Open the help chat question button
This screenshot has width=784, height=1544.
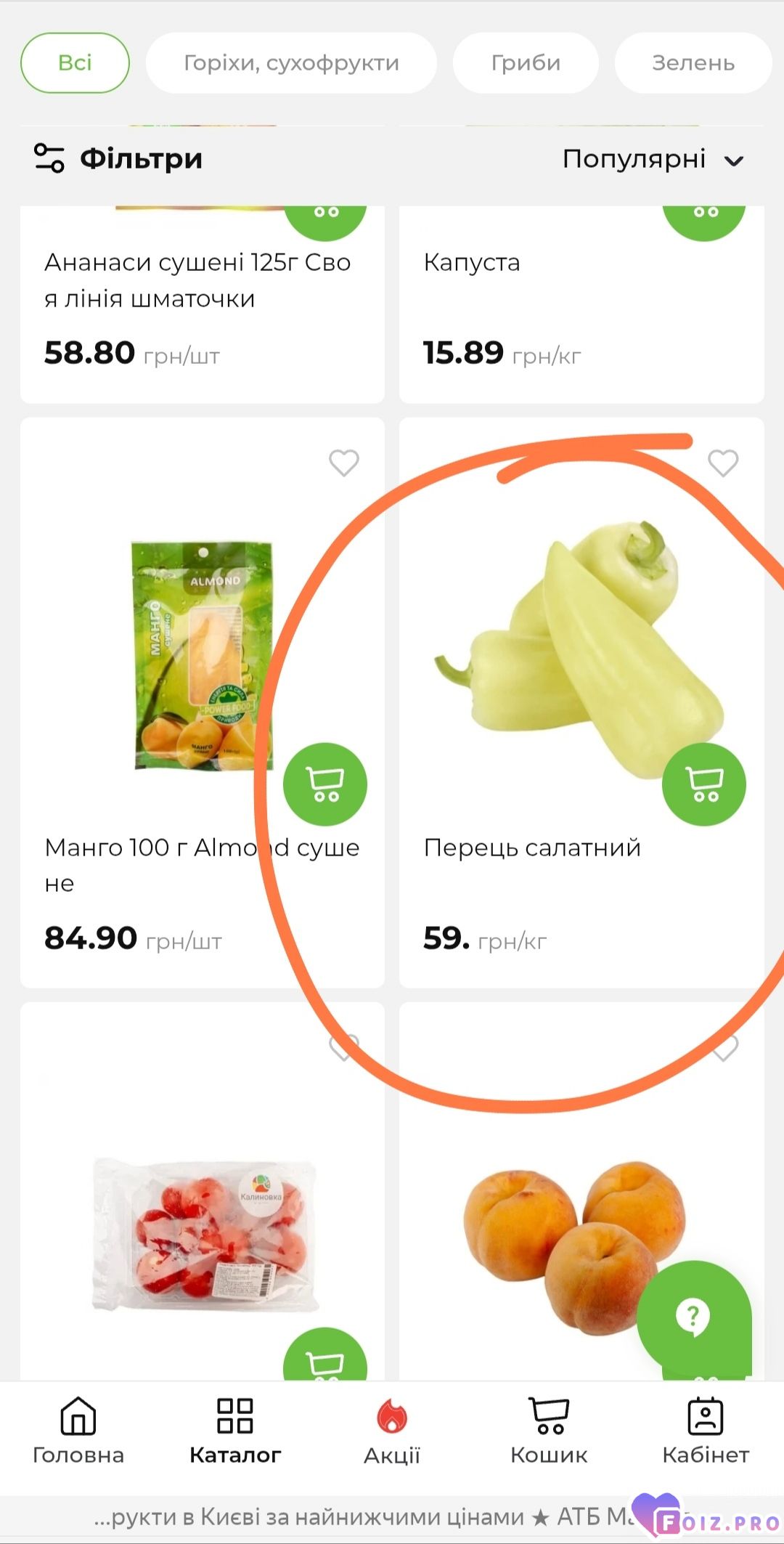pyautogui.click(x=693, y=1316)
